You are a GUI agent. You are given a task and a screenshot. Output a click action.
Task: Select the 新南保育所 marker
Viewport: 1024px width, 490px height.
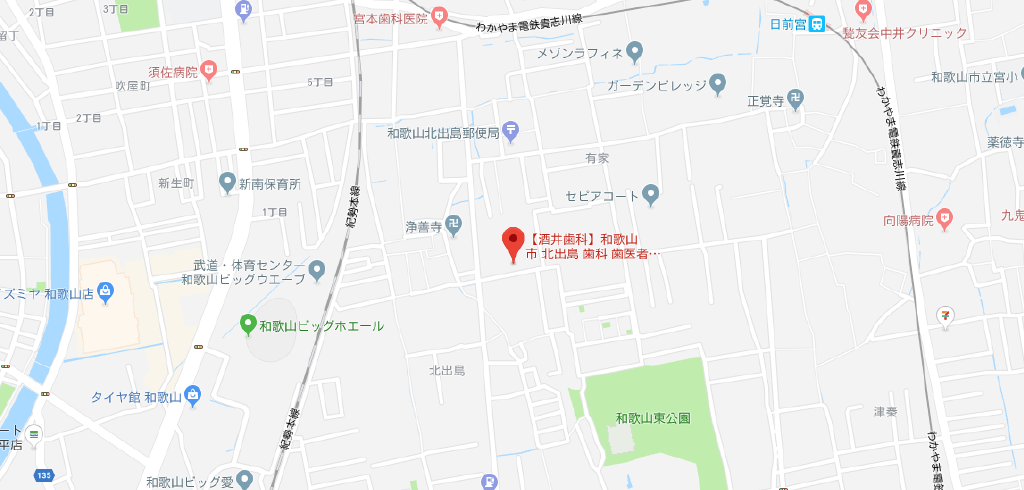point(228,184)
